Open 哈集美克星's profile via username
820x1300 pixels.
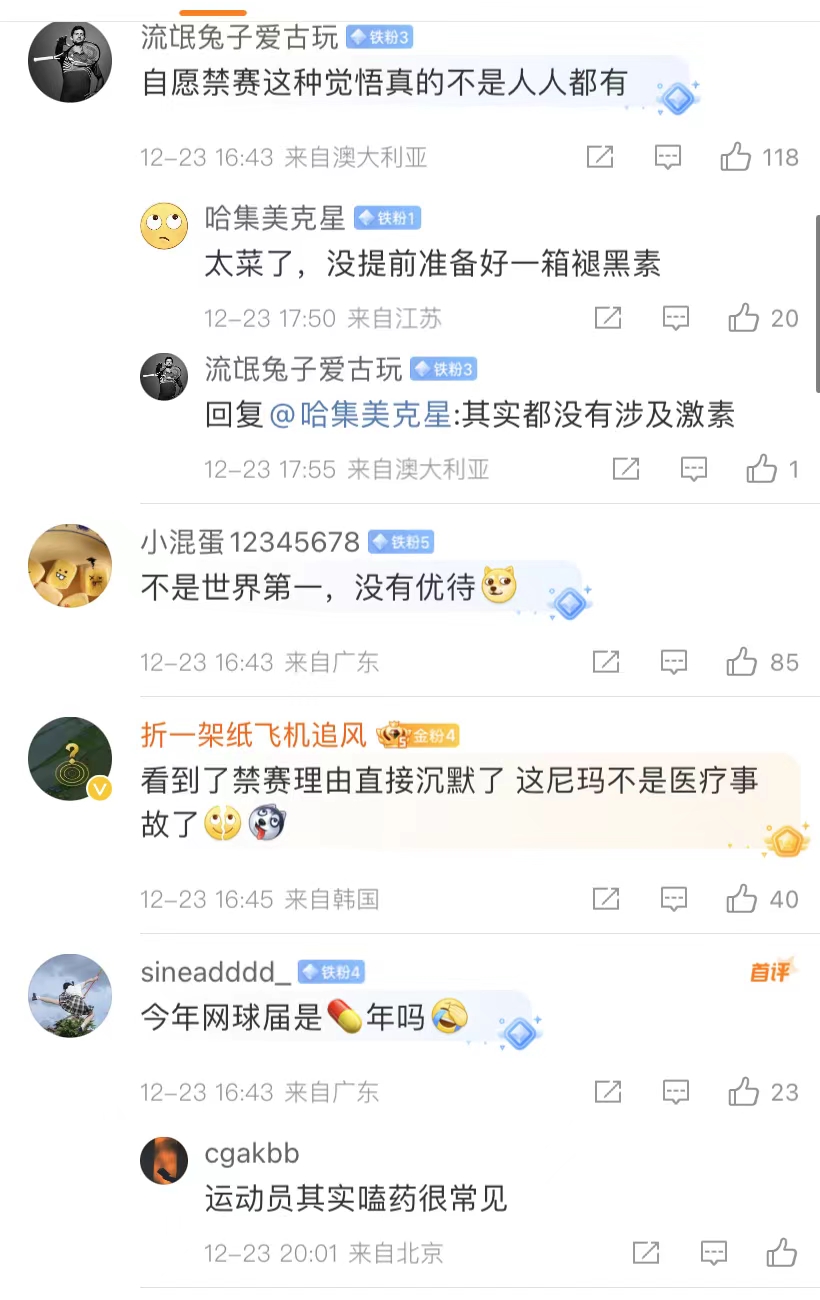coord(275,217)
